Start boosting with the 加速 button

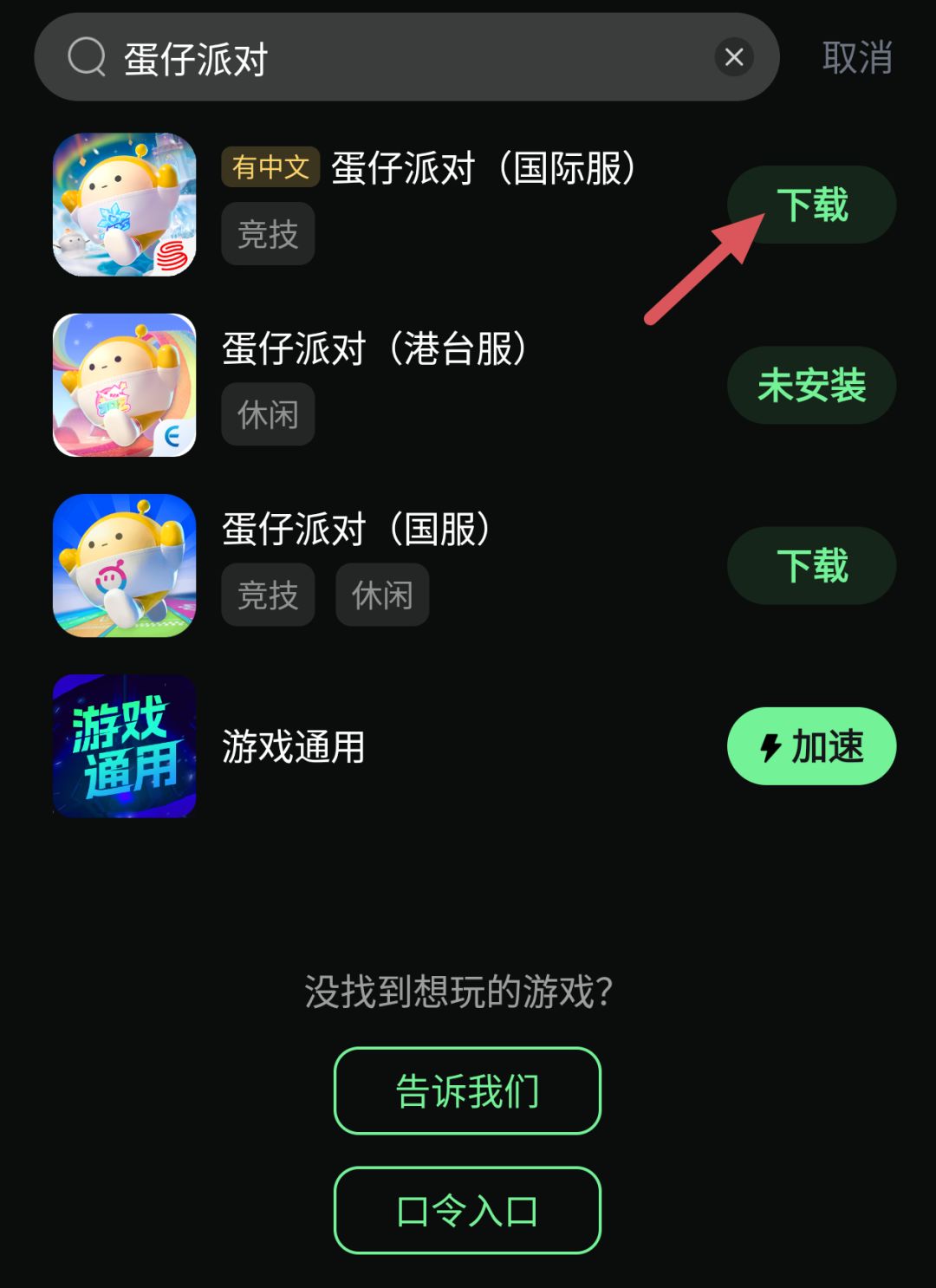[x=811, y=745]
